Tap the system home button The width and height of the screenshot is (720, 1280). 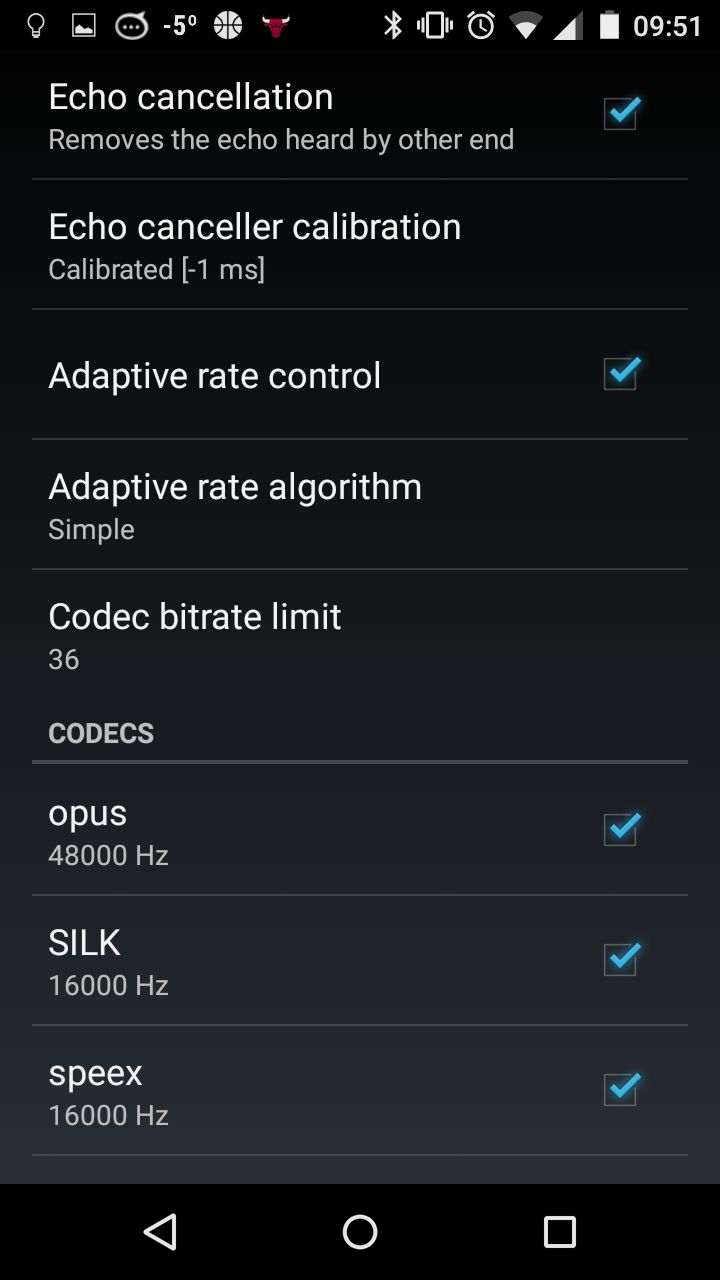point(360,1232)
